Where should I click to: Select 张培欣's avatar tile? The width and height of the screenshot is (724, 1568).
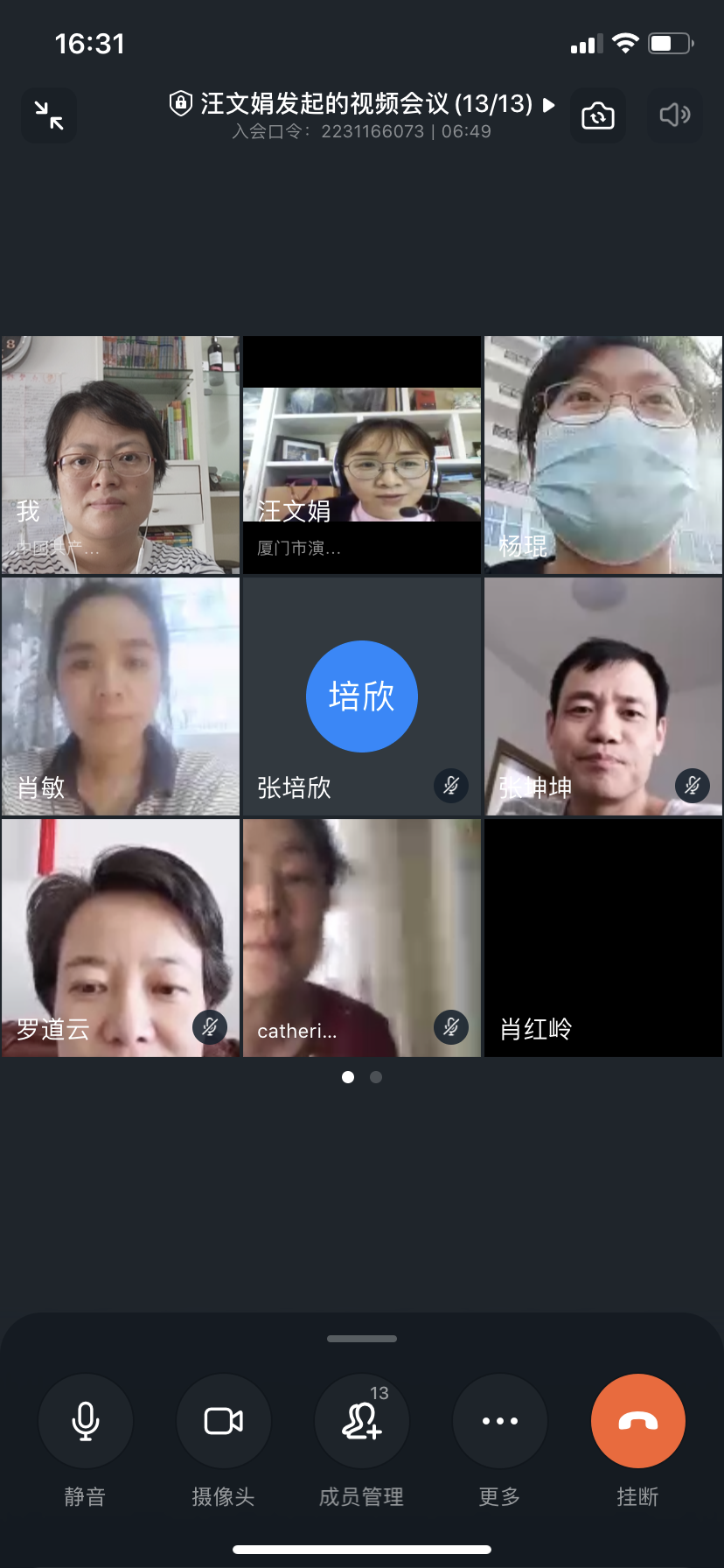click(x=362, y=696)
